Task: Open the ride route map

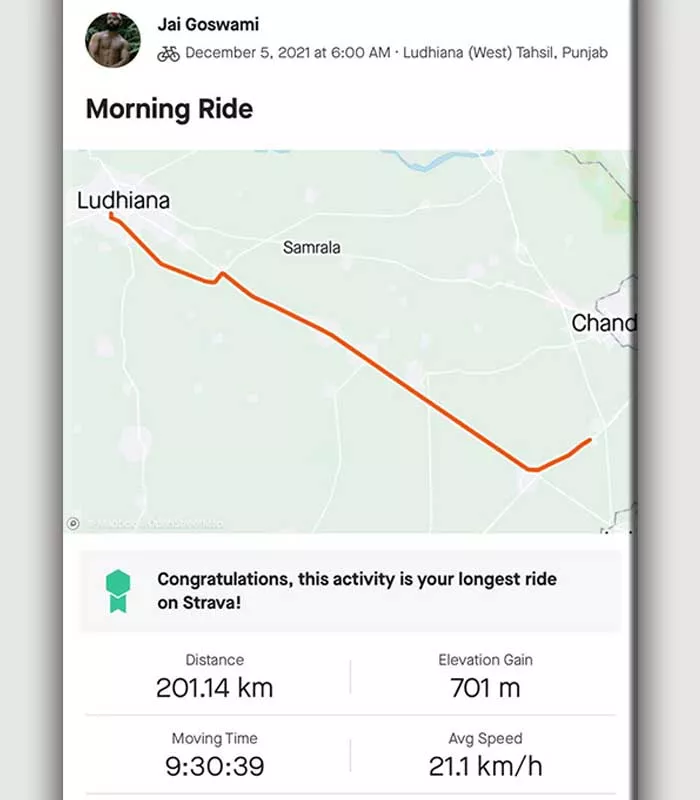Action: [x=350, y=340]
